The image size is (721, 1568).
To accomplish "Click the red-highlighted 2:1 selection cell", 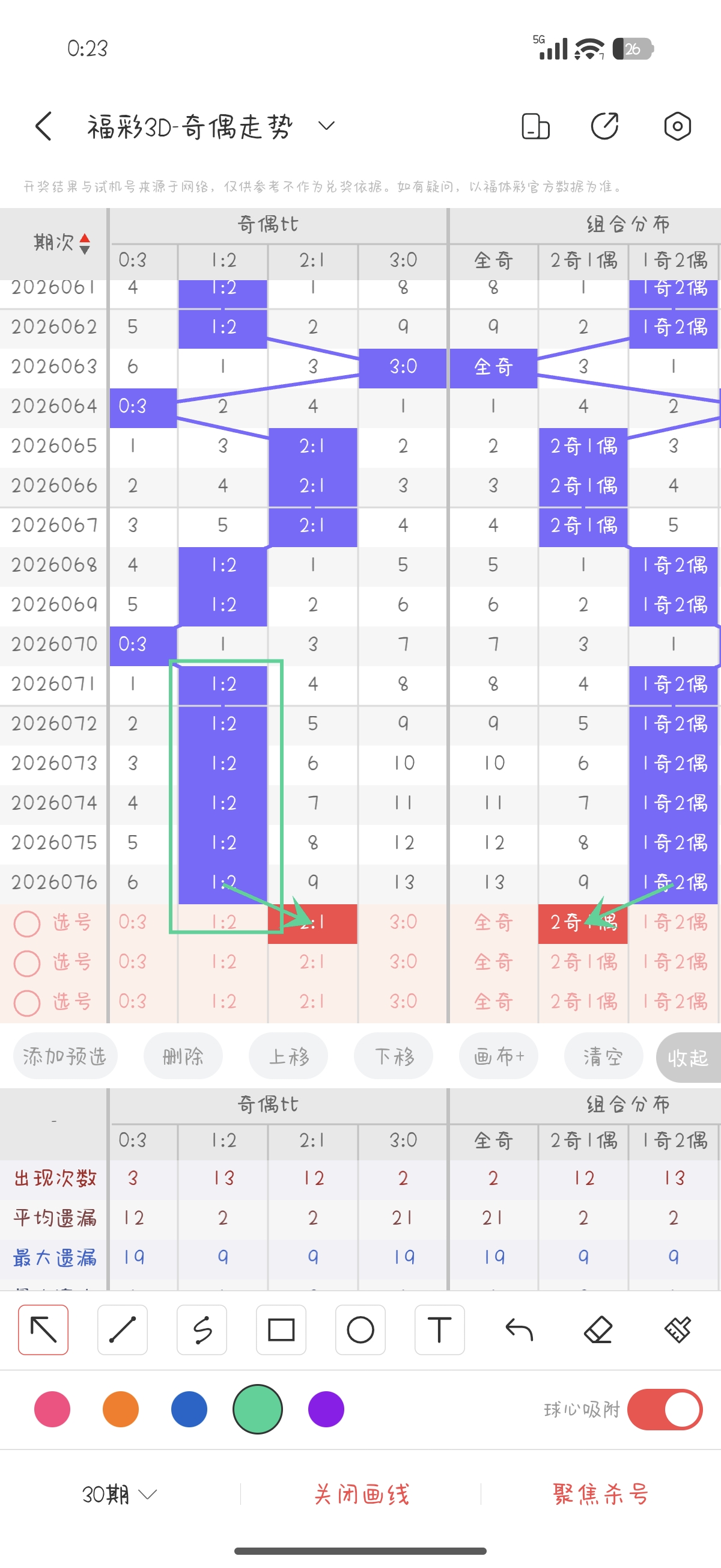I will 312,923.
